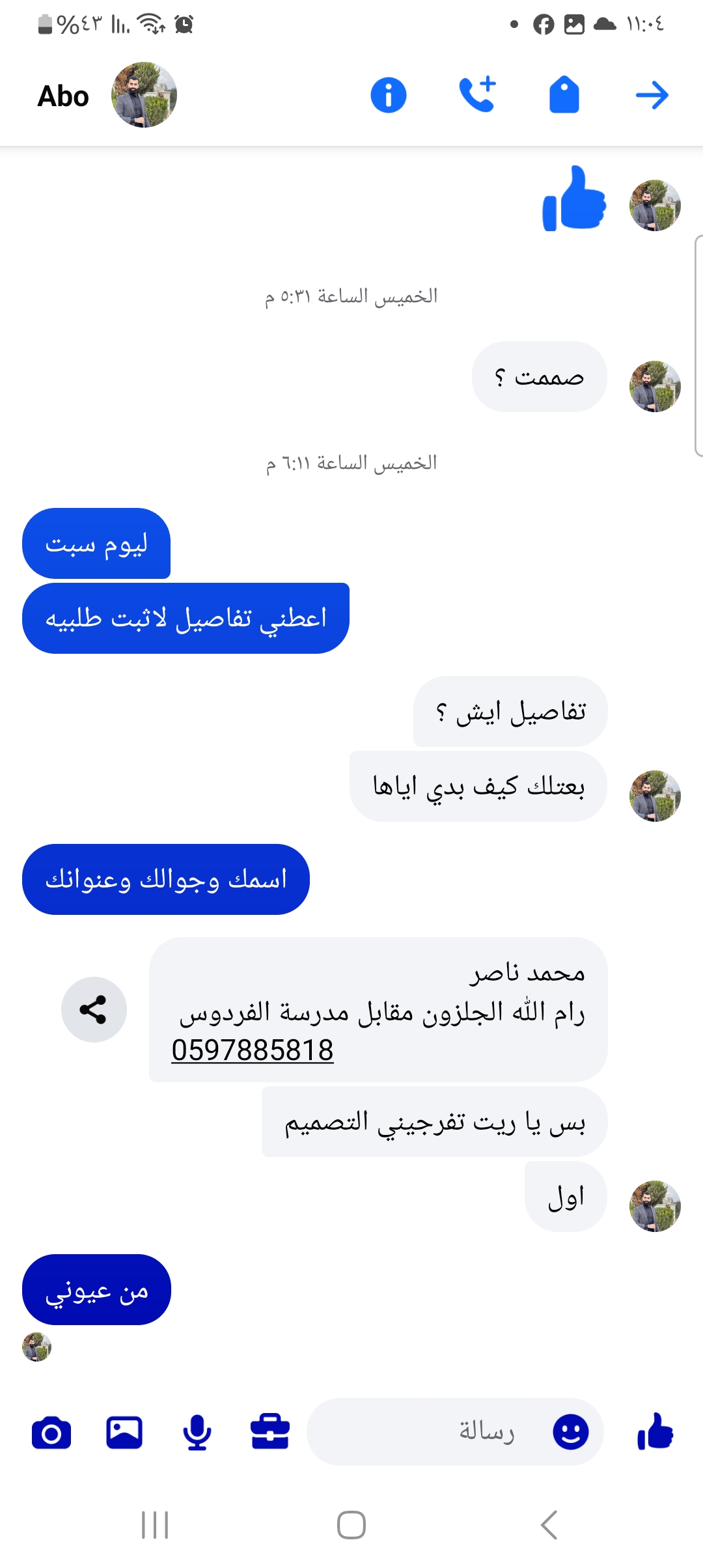The width and height of the screenshot is (703, 1568).
Task: Open Abo's profile picture in header
Action: pos(144,95)
